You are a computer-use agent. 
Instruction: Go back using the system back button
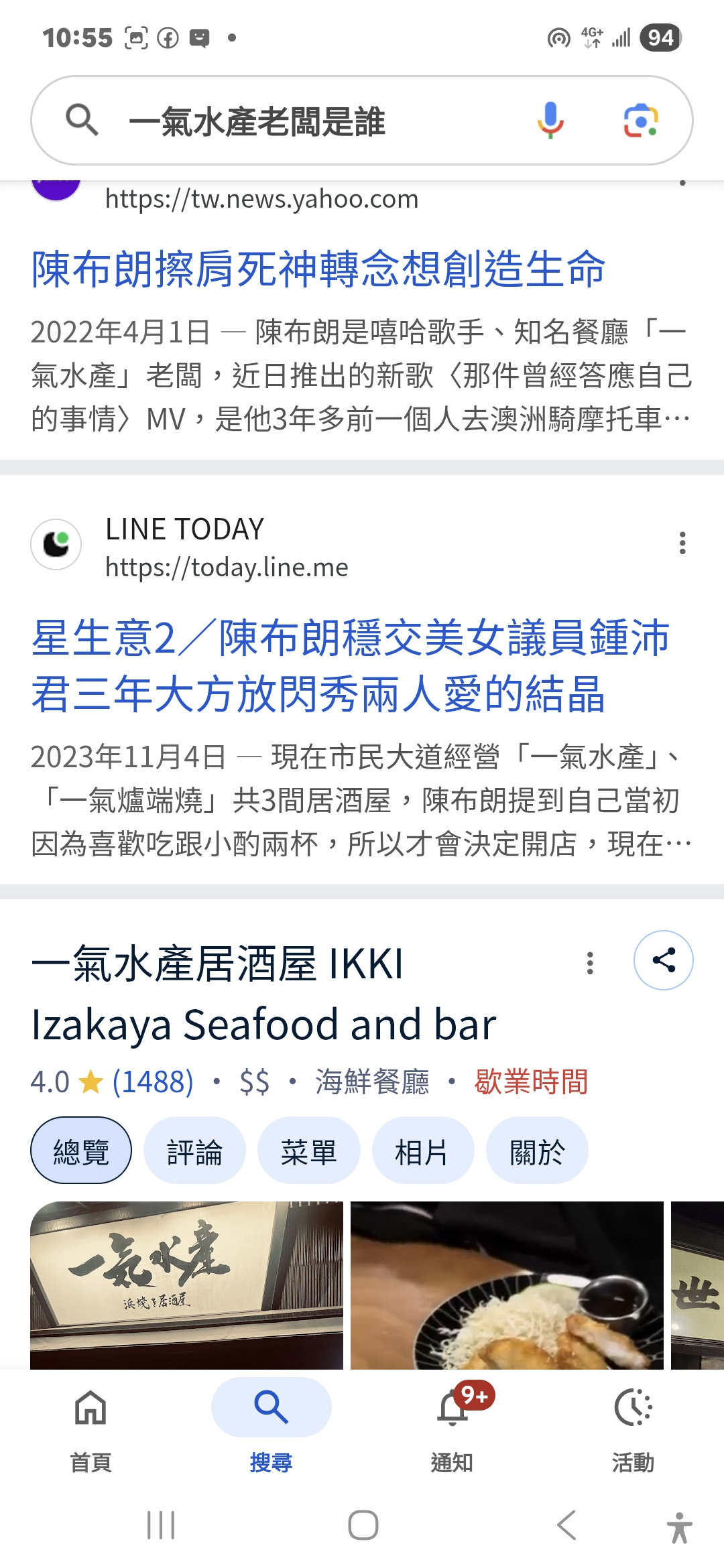pyautogui.click(x=566, y=1525)
